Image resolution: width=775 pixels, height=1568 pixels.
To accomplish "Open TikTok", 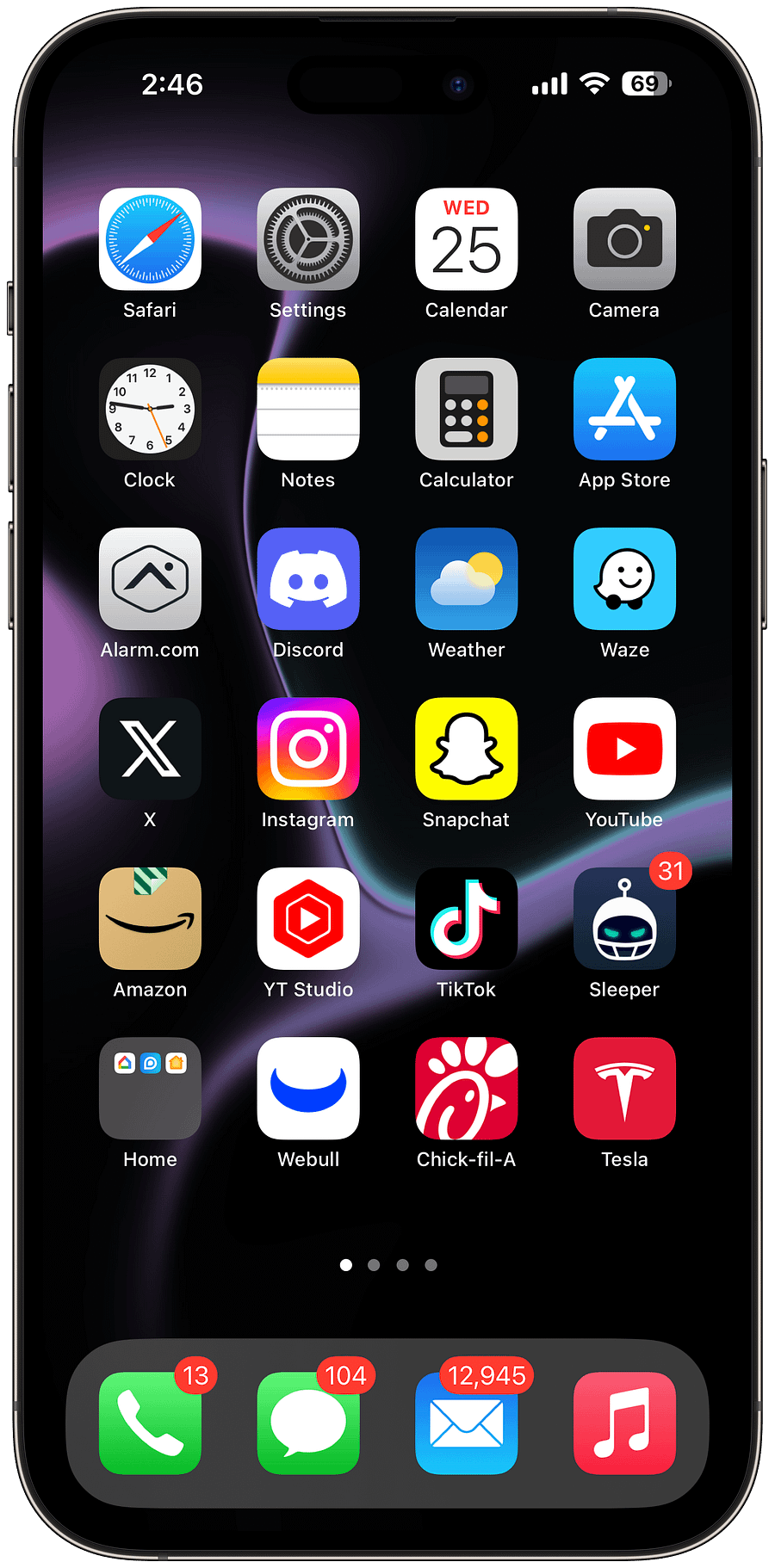I will point(466,918).
